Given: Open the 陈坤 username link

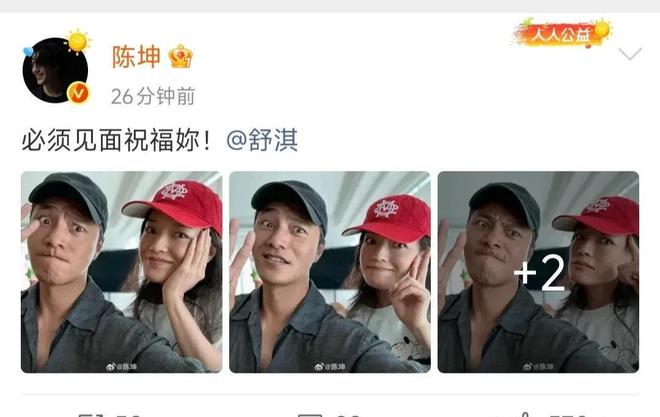Looking at the screenshot, I should click(135, 55).
